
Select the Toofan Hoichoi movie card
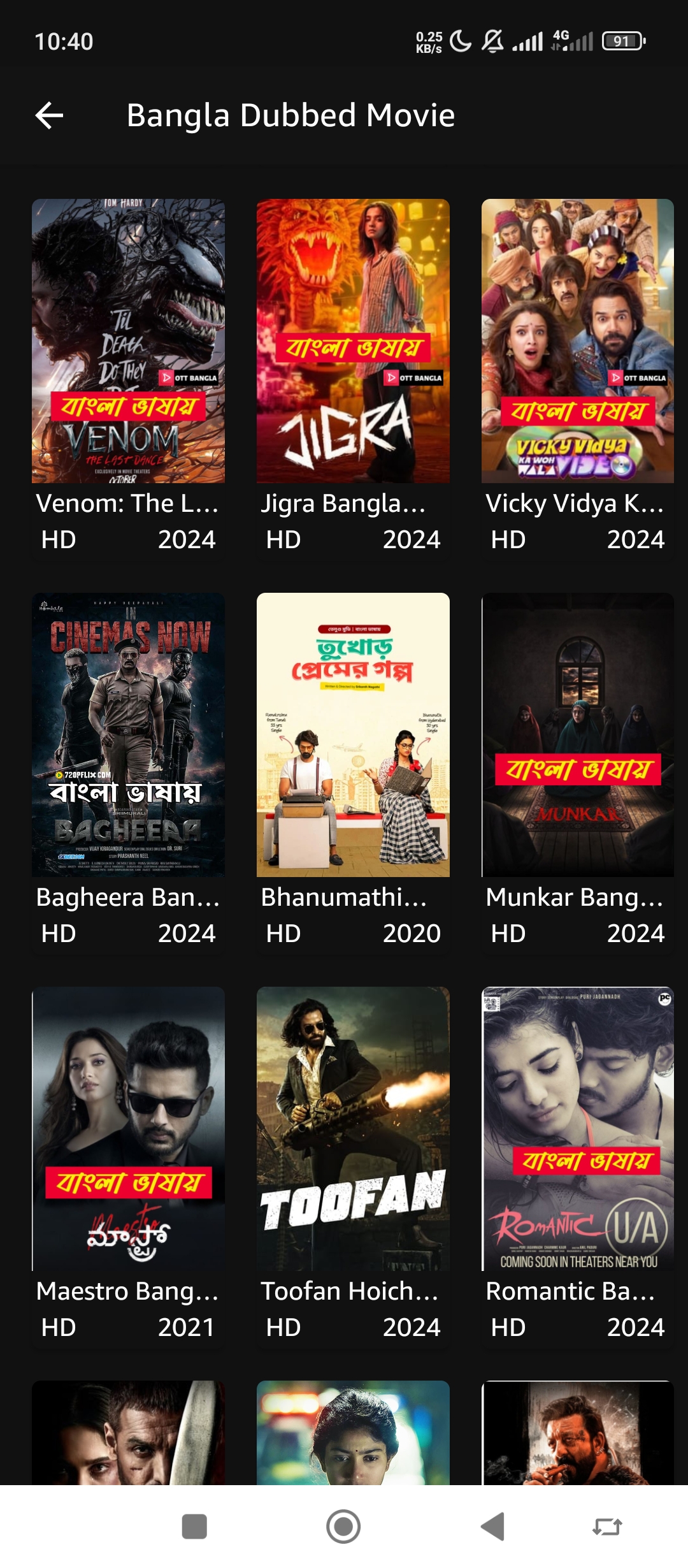click(x=353, y=1166)
